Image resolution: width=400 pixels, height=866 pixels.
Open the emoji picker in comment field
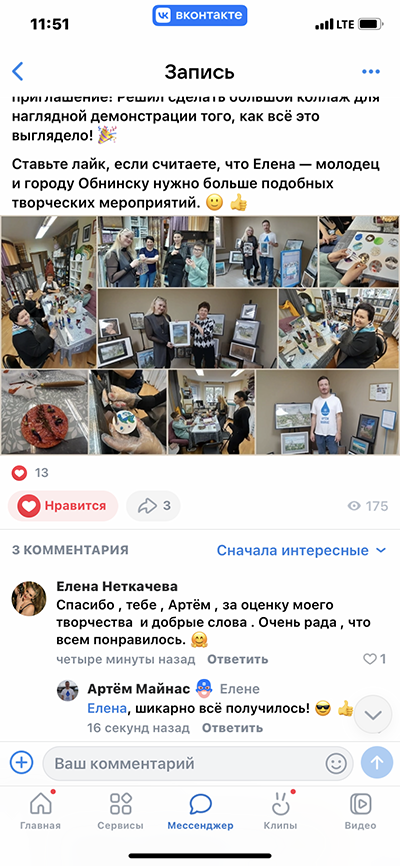[335, 763]
